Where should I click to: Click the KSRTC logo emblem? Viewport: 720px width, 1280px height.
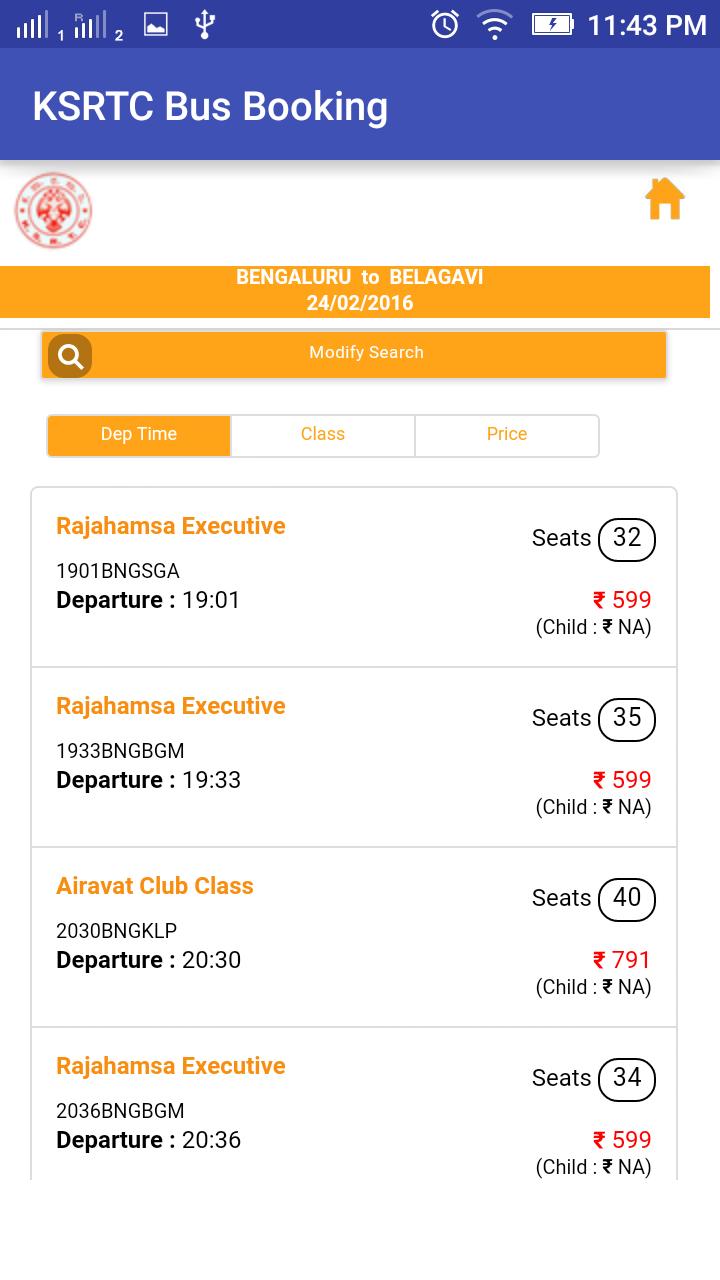tap(53, 210)
